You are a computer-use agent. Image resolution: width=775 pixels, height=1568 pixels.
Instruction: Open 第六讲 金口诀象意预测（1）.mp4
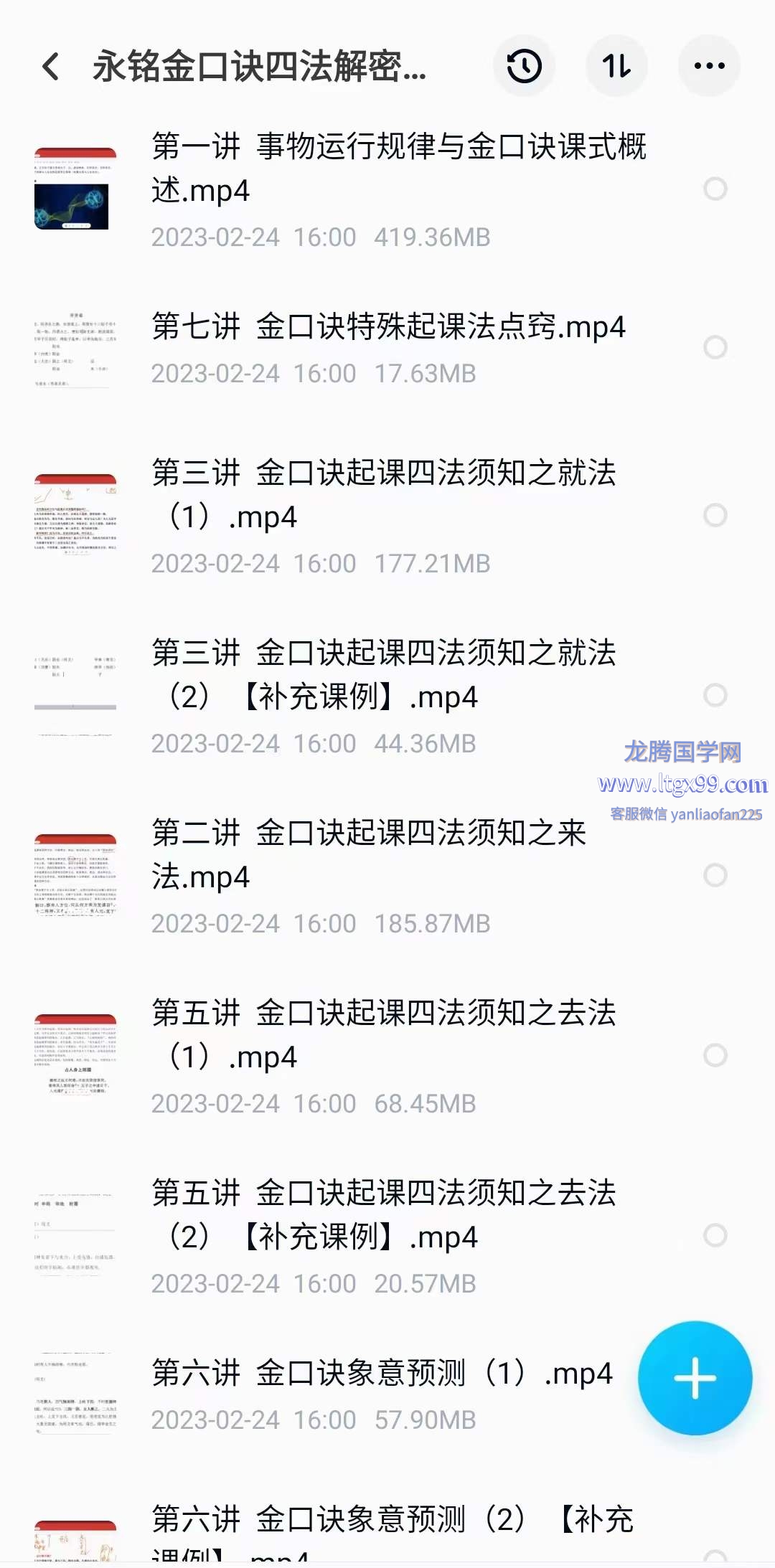(382, 1374)
